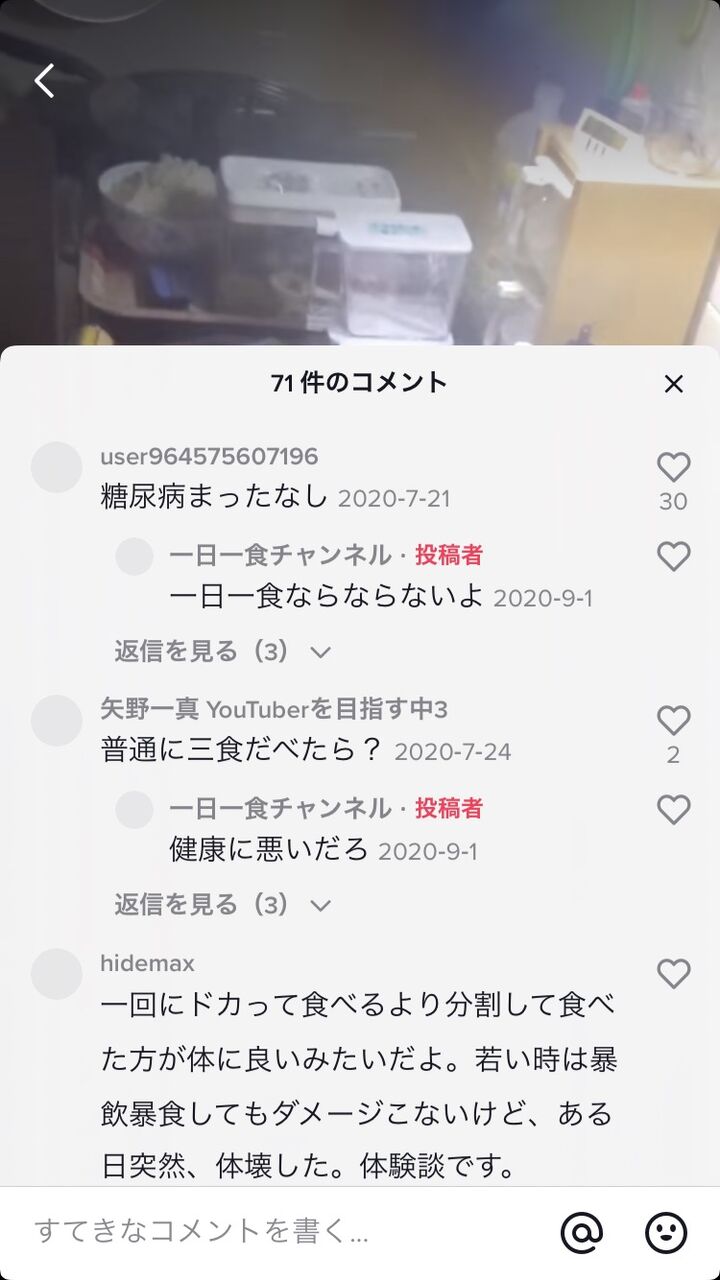This screenshot has width=720, height=1280.
Task: Tap the chevron next to 返信を見る (3)
Action: click(321, 652)
